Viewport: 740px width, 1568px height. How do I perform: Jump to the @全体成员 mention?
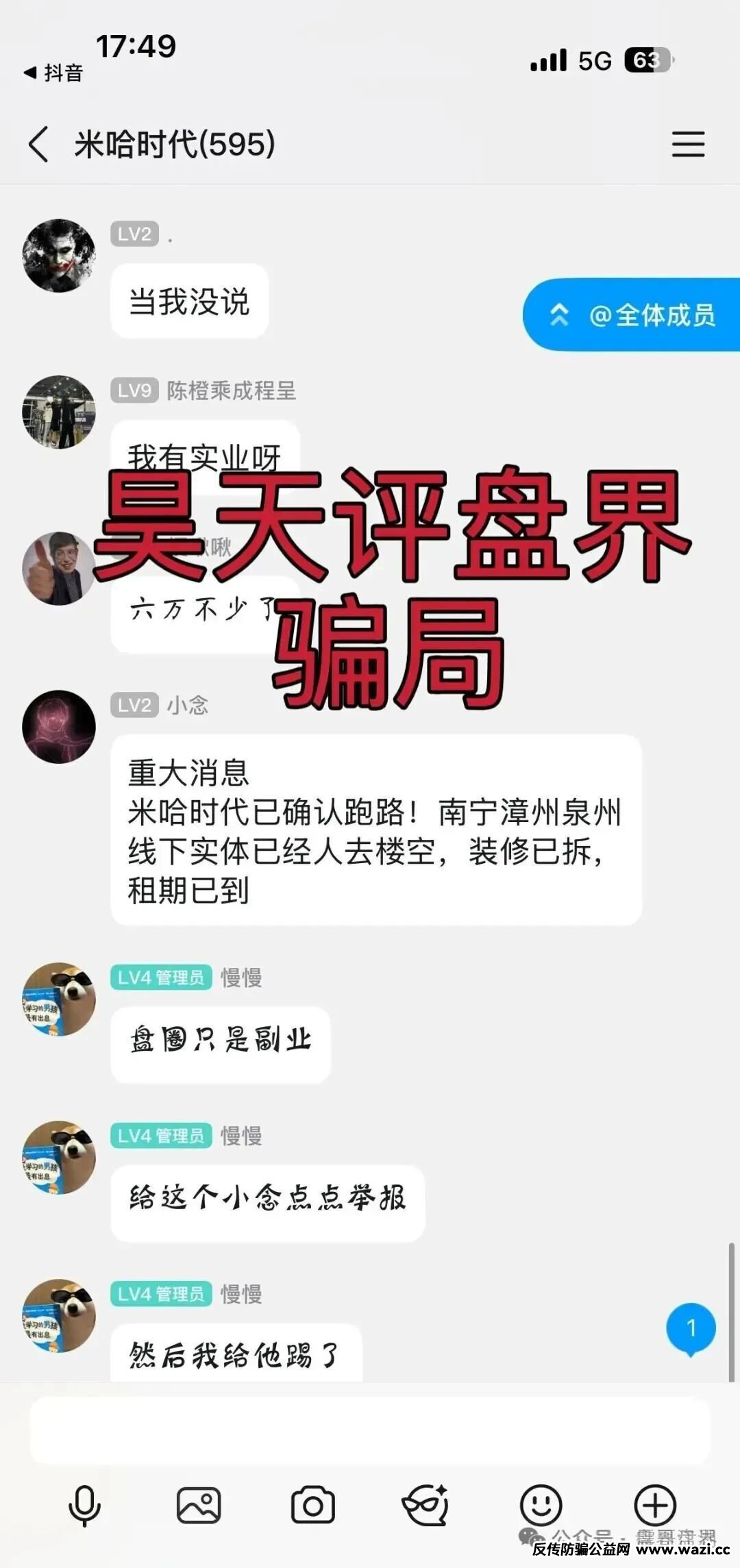pyautogui.click(x=632, y=315)
